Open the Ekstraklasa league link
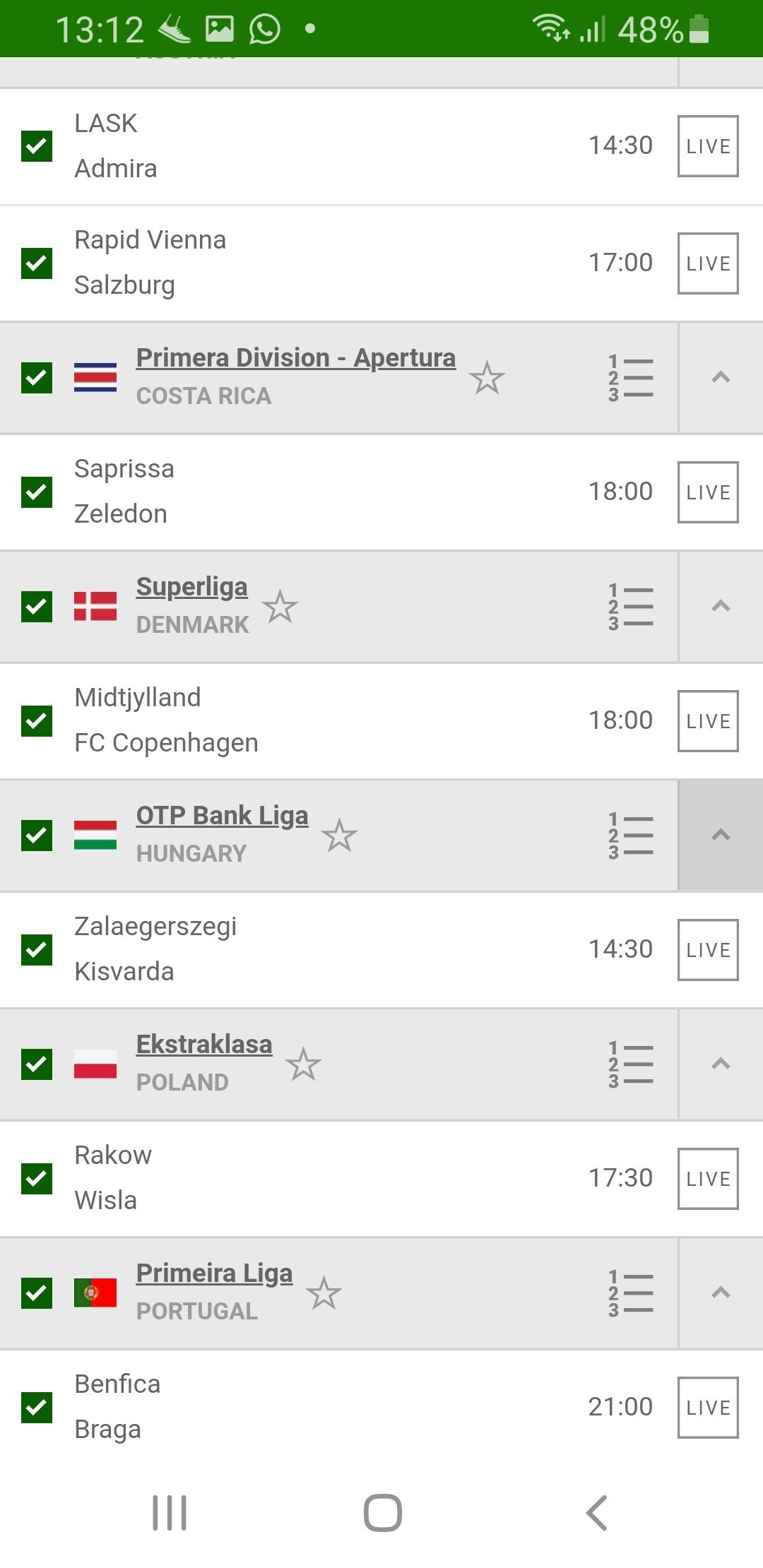 click(x=204, y=1044)
